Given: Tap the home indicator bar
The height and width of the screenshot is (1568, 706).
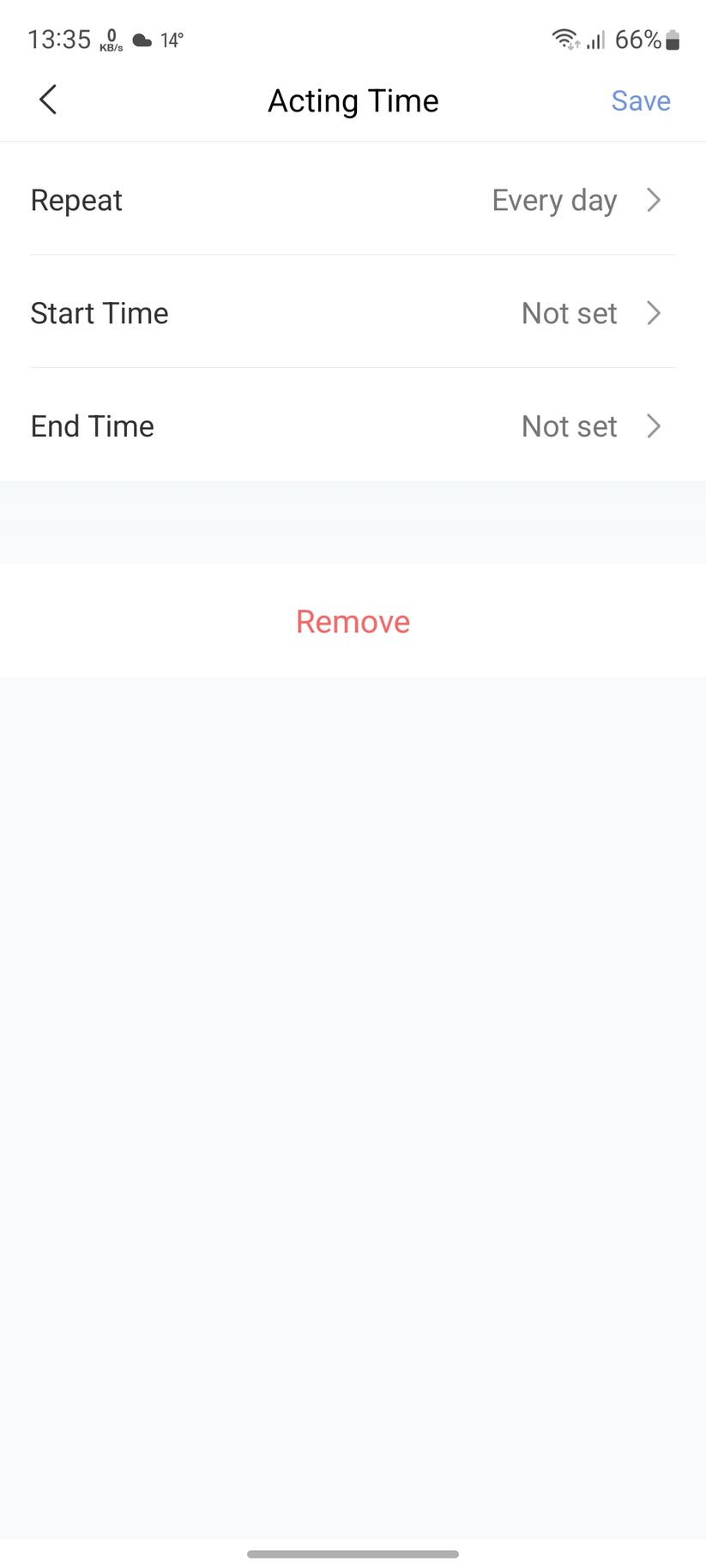Looking at the screenshot, I should (x=353, y=1553).
